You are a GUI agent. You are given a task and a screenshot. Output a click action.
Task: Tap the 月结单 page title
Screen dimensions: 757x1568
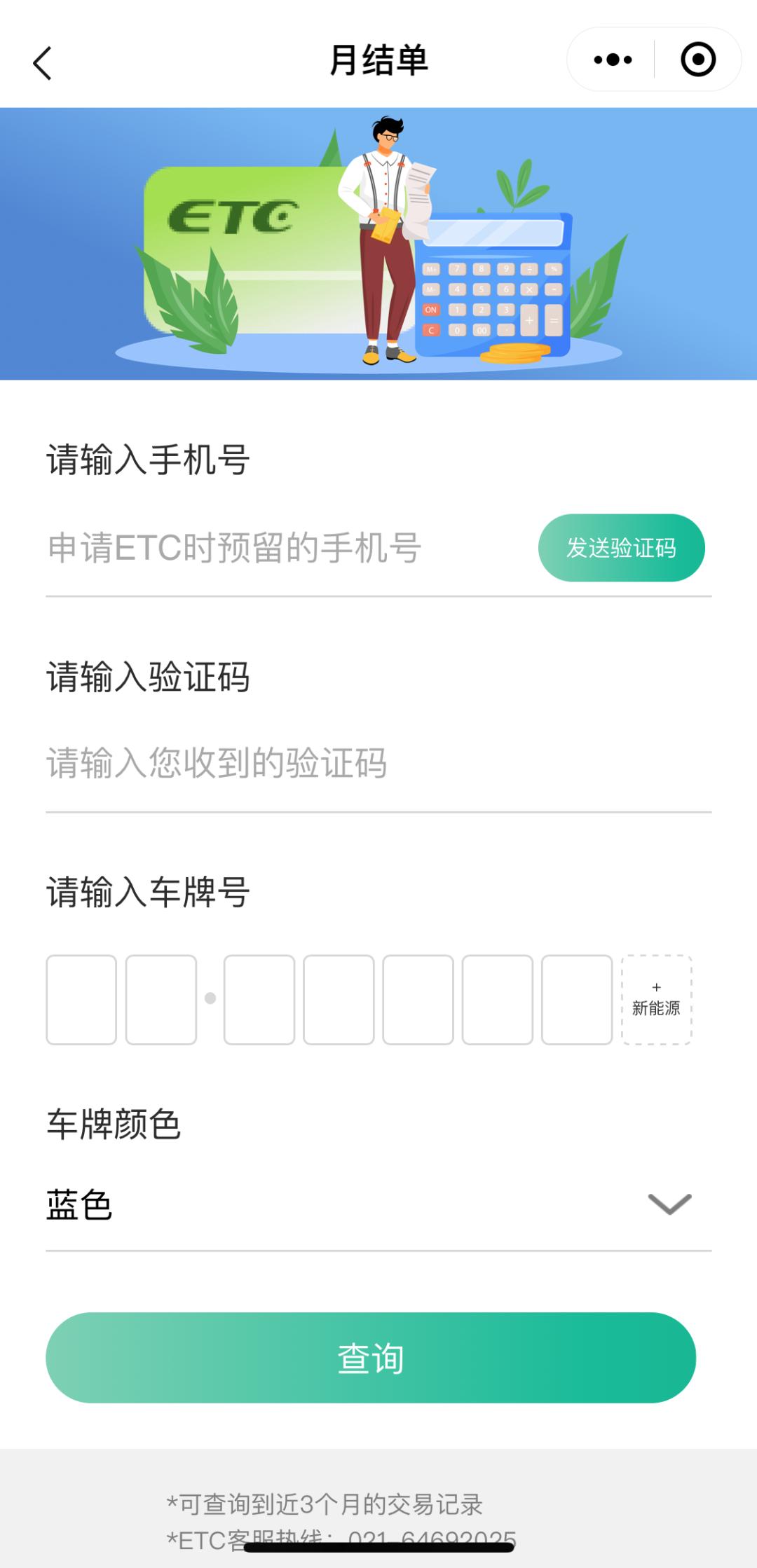[378, 60]
